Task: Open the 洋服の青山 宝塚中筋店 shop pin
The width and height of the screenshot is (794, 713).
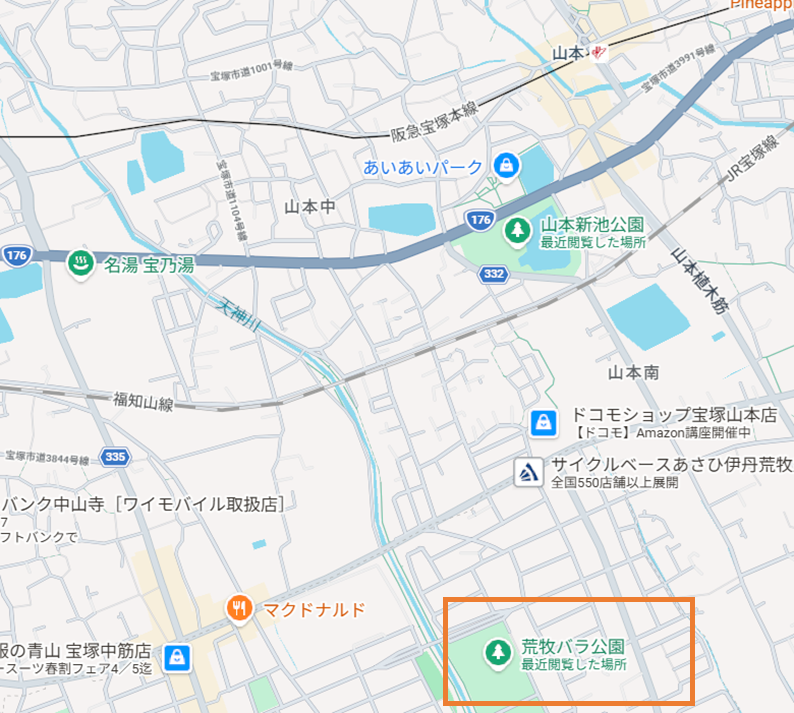Action: tap(177, 657)
